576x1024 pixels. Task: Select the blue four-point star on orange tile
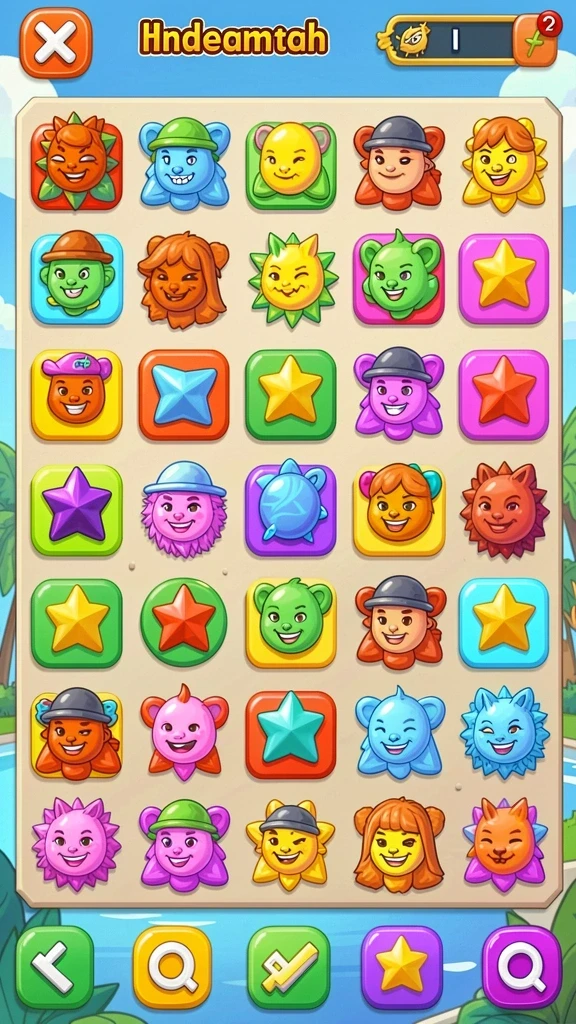184,394
